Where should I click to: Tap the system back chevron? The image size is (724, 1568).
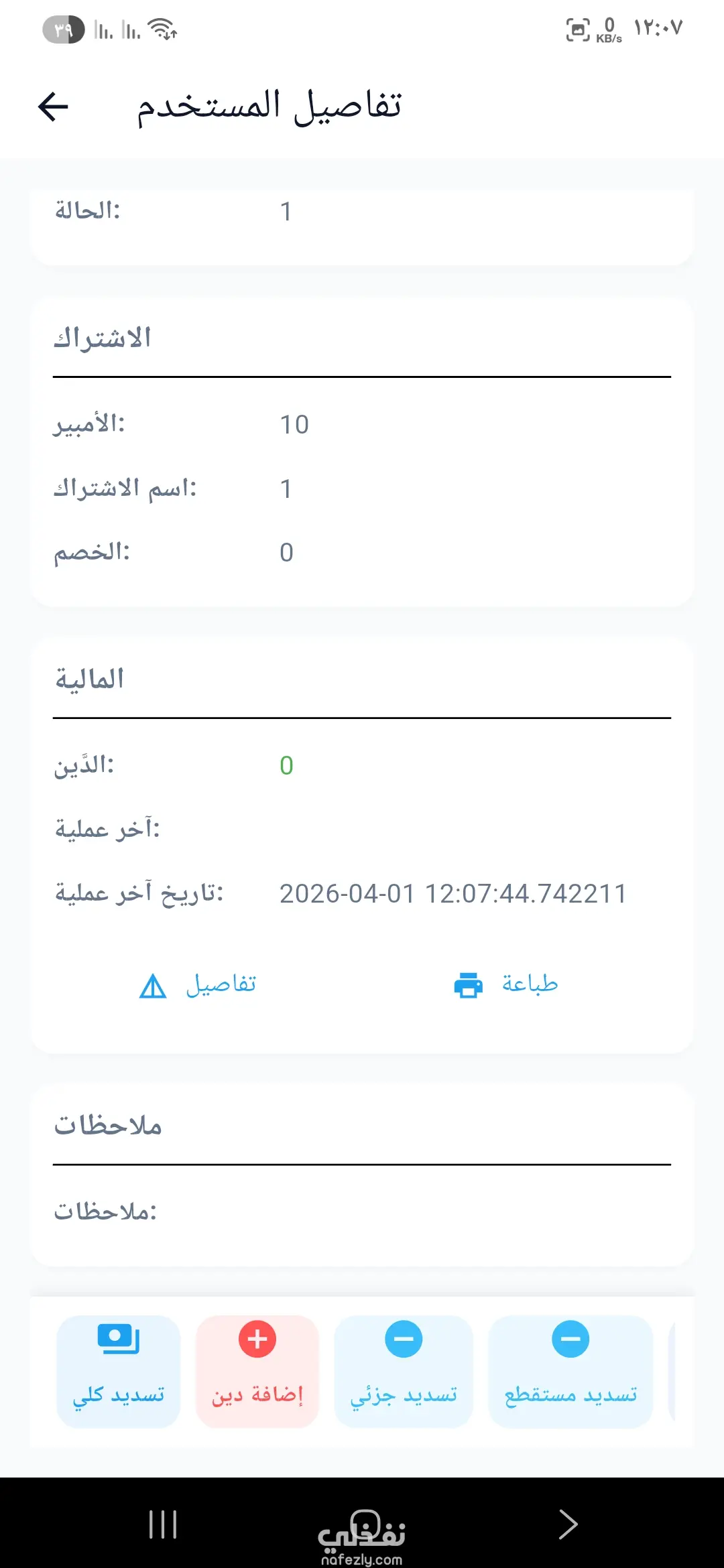click(x=568, y=1524)
